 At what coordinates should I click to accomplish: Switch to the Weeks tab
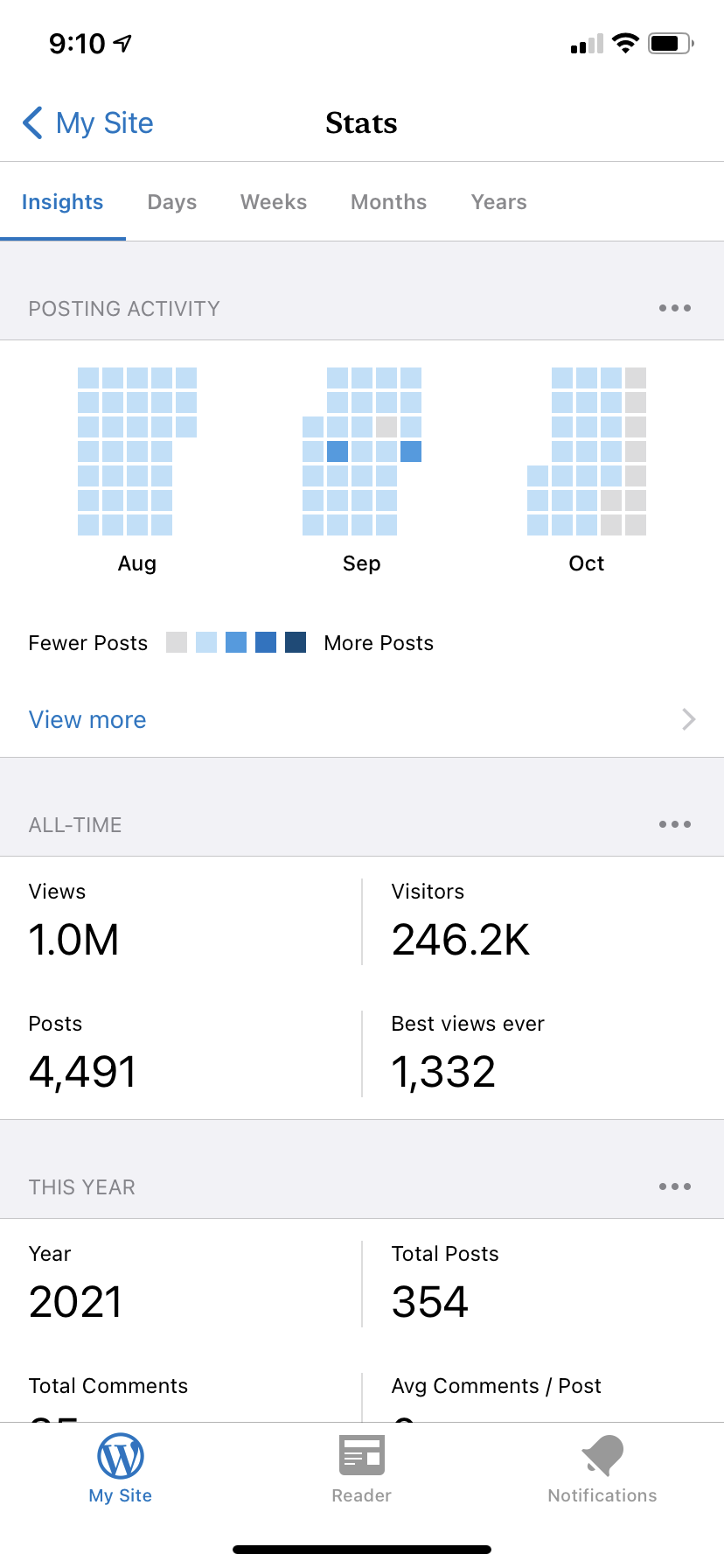274,202
